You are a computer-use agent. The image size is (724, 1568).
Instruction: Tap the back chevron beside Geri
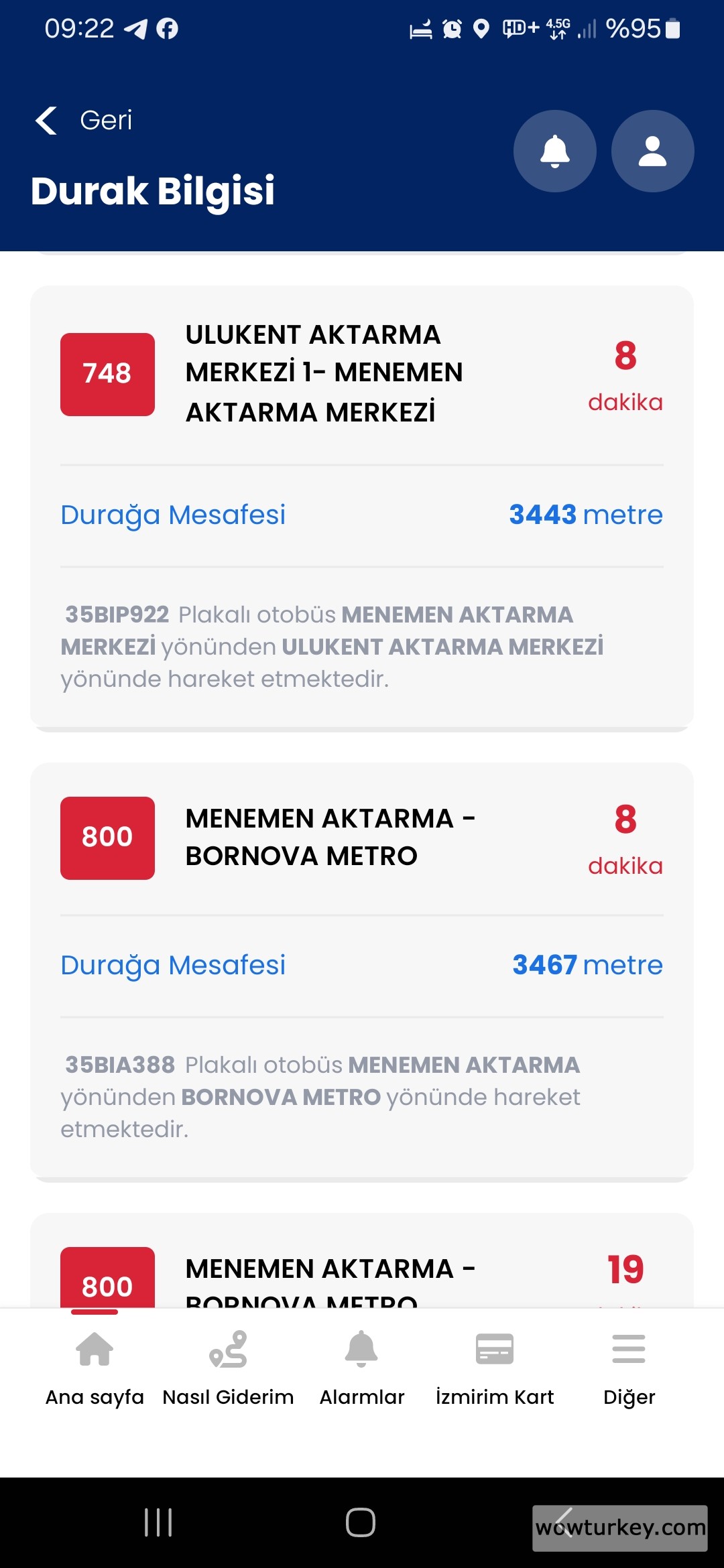pos(44,119)
